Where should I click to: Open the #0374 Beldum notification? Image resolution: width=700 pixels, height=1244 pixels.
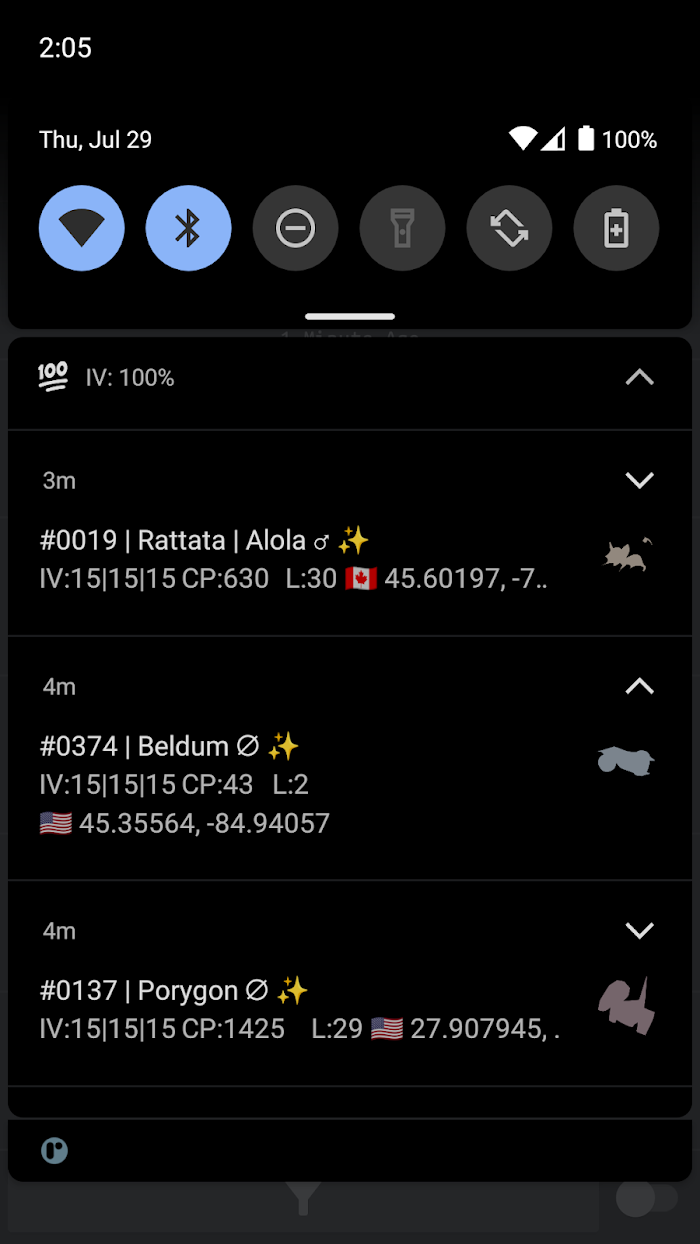coord(350,758)
